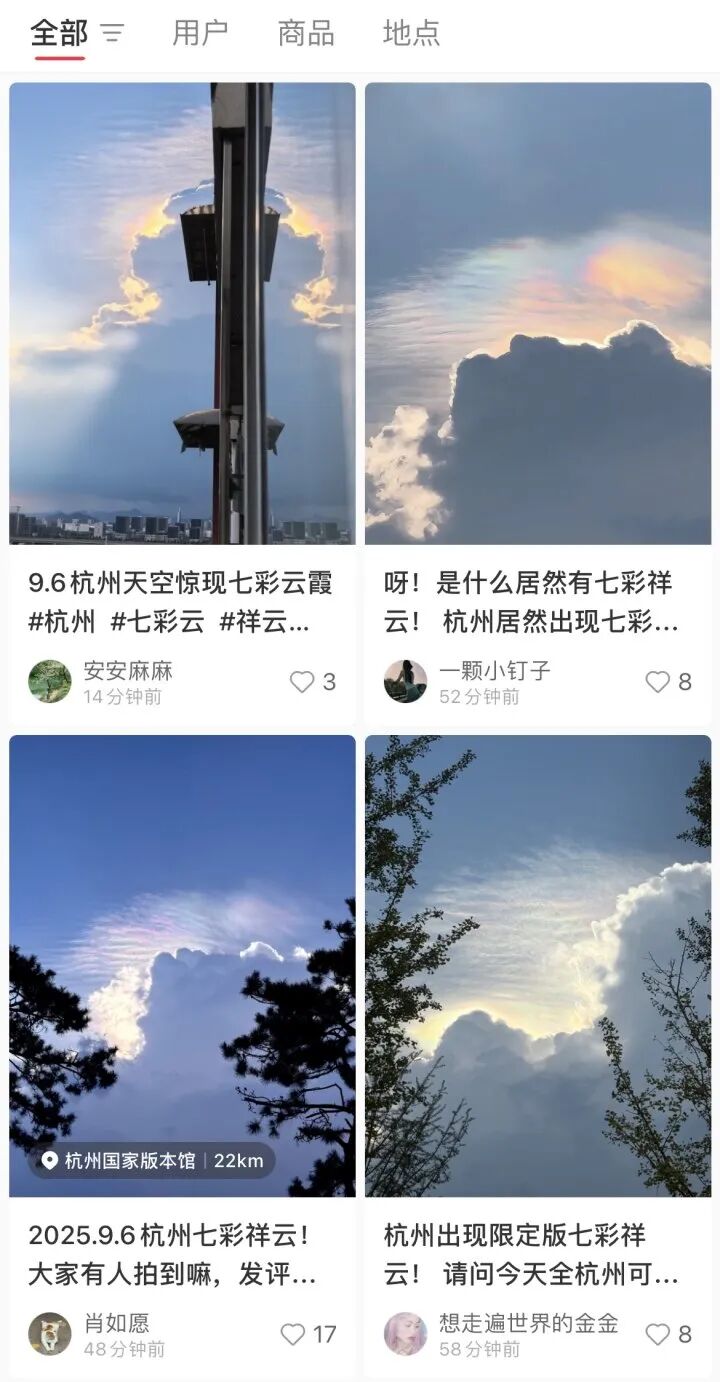Switch to the 商品 tab
This screenshot has height=1382, width=720.
point(306,33)
